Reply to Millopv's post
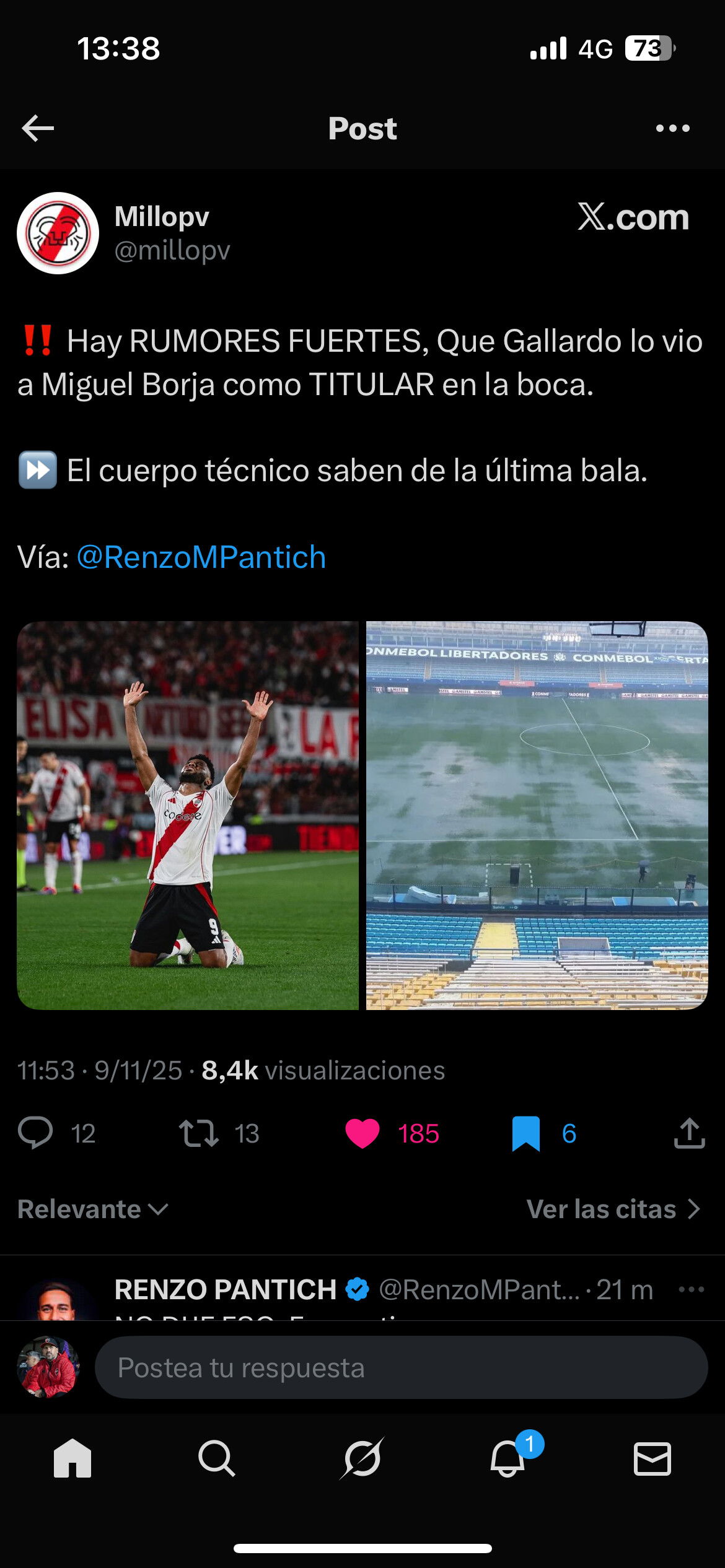This screenshot has height=1568, width=725. [x=35, y=1133]
